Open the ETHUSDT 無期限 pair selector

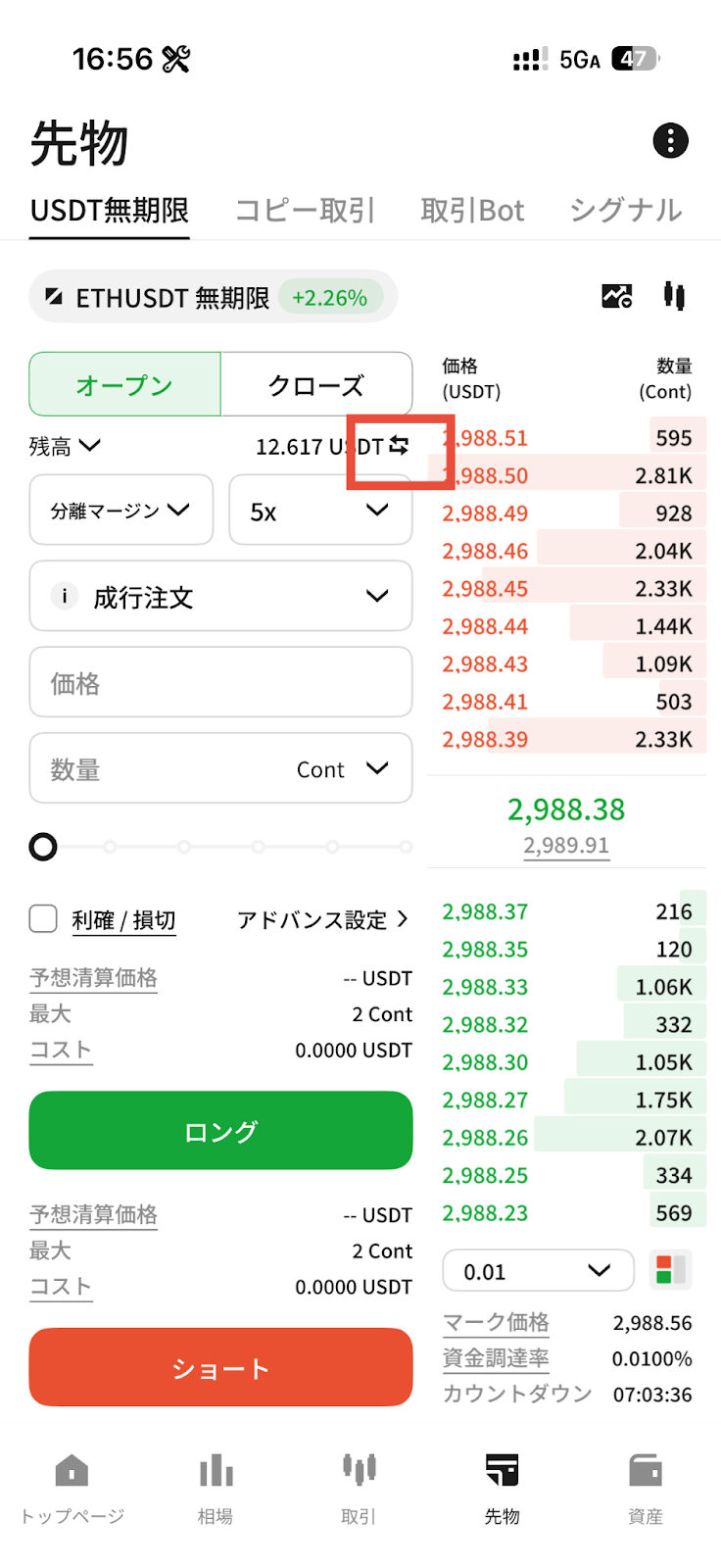[172, 298]
